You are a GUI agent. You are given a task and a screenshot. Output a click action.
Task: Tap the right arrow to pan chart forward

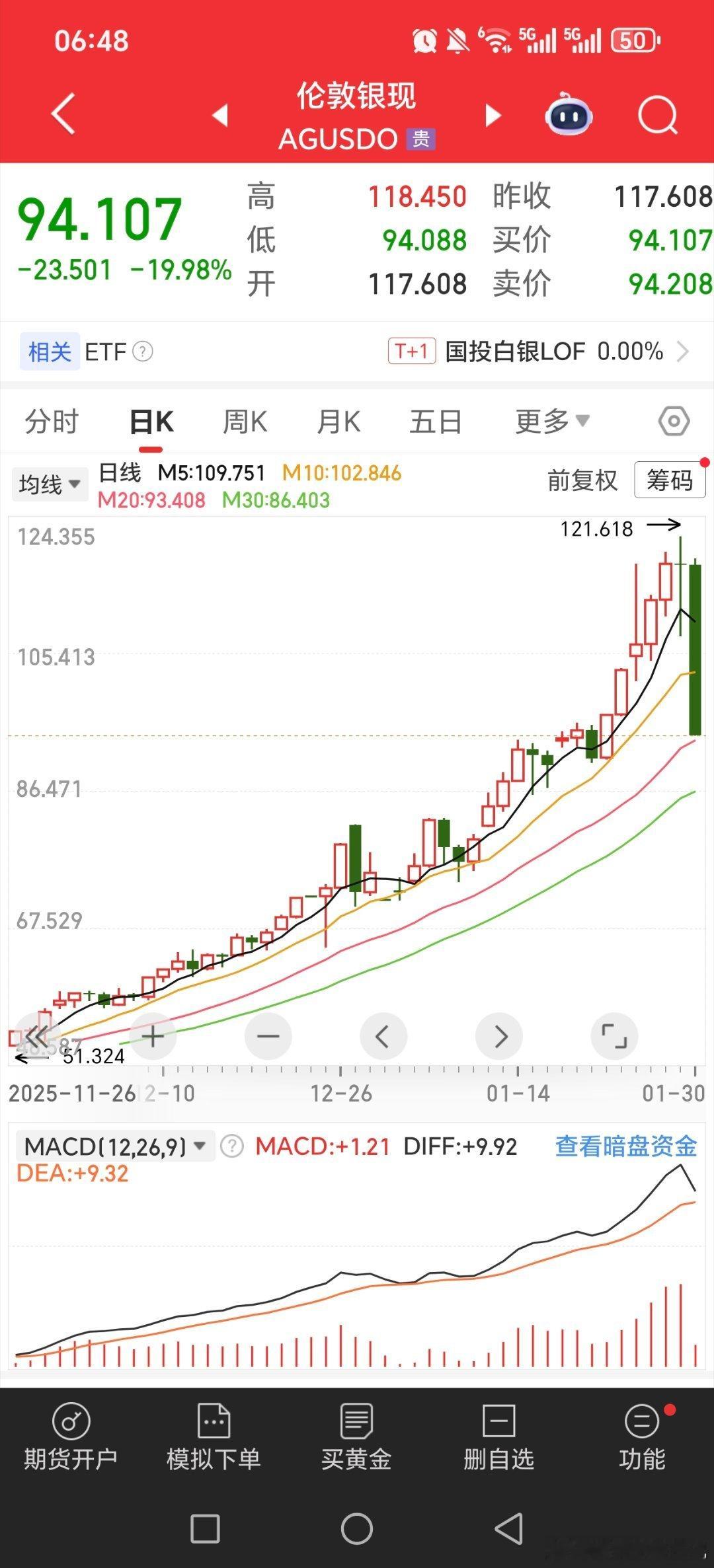coord(499,1036)
